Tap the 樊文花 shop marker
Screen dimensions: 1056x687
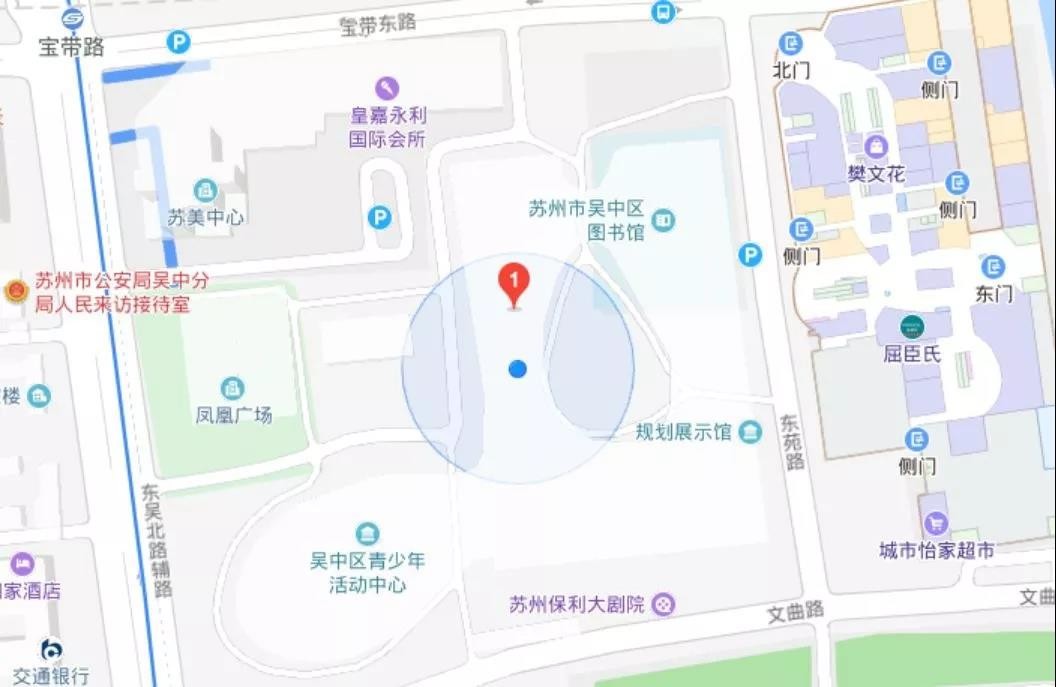pyautogui.click(x=877, y=147)
